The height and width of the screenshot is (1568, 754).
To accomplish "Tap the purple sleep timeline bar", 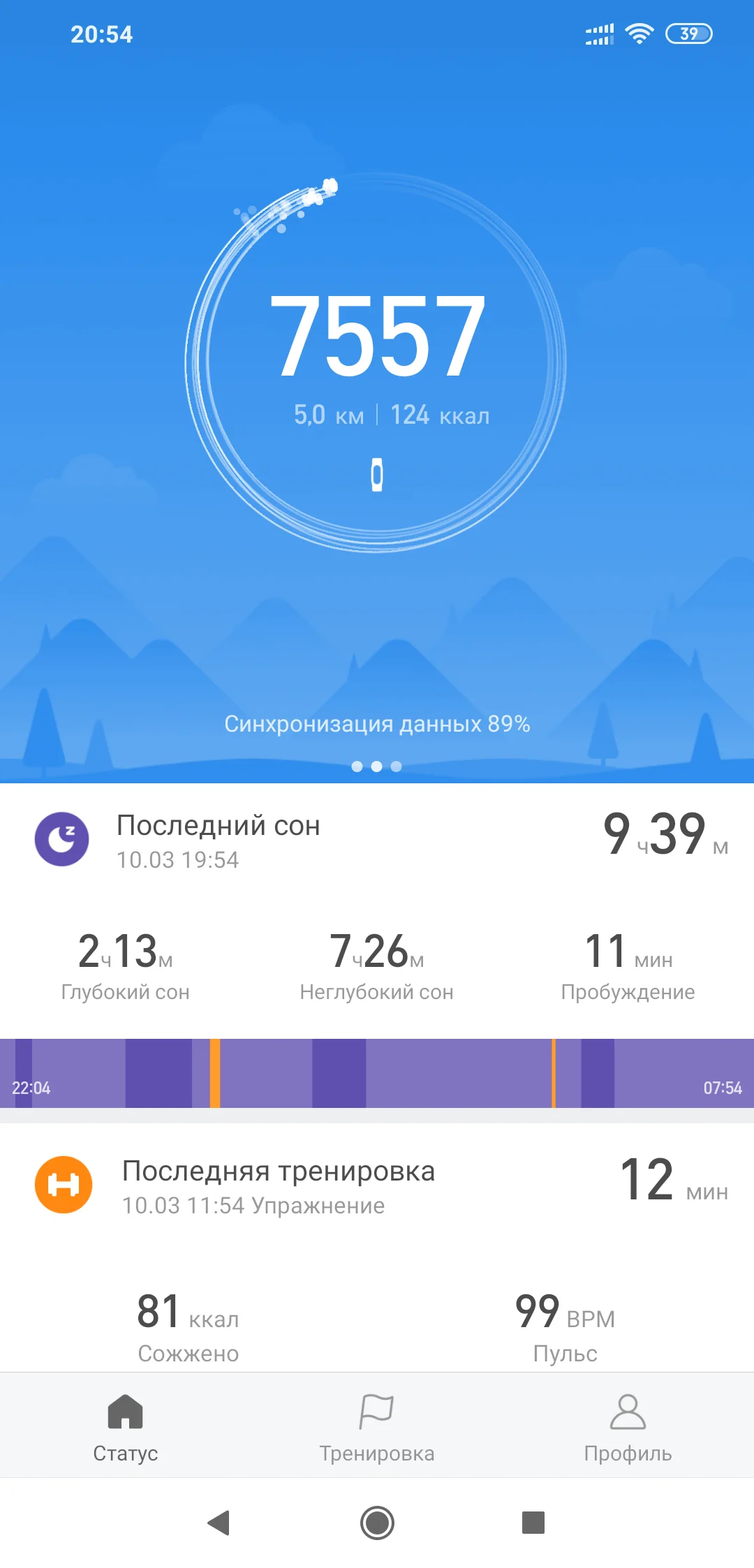I will 377,1065.
